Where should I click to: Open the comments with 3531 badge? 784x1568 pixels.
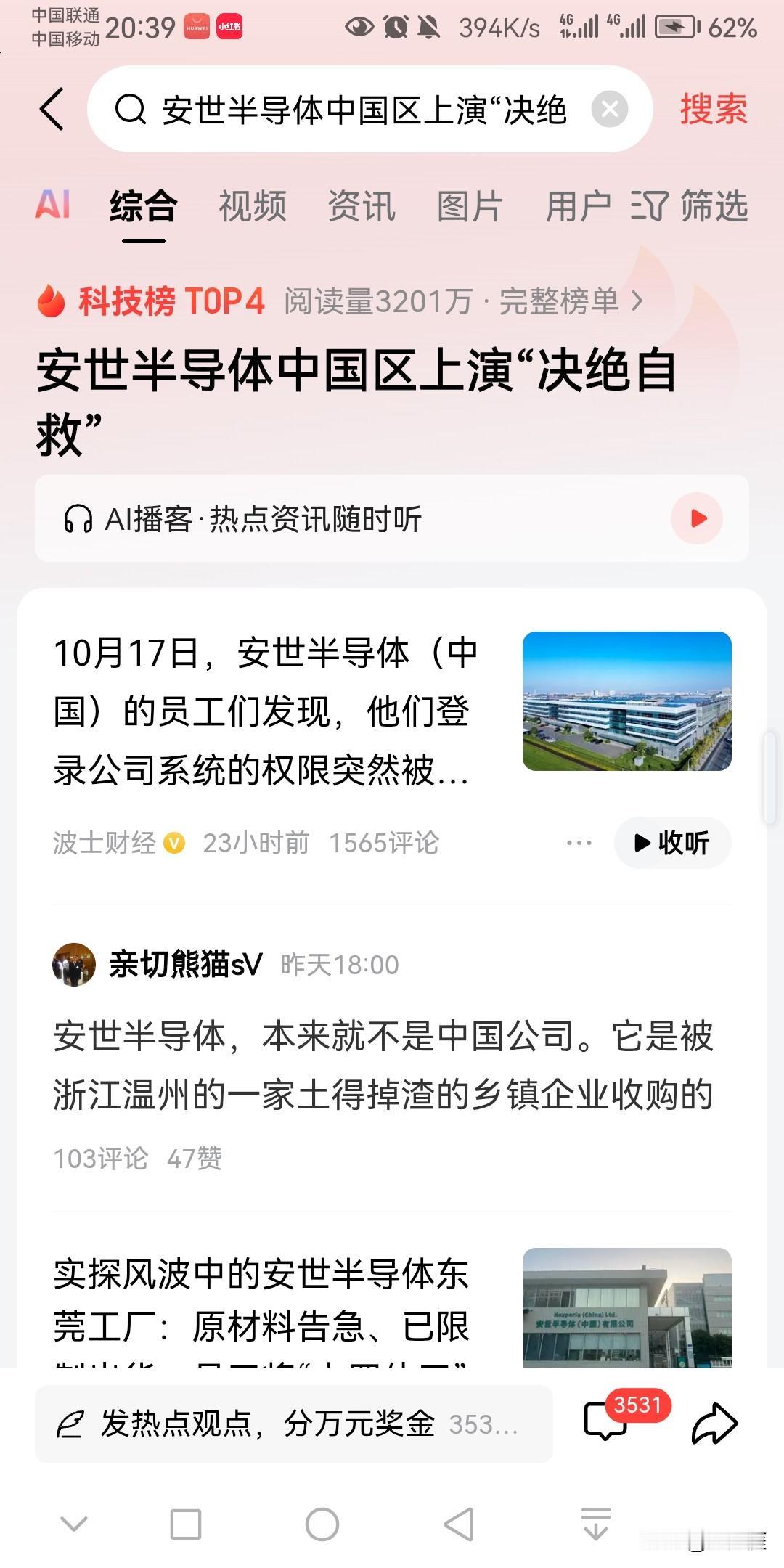(x=606, y=1421)
